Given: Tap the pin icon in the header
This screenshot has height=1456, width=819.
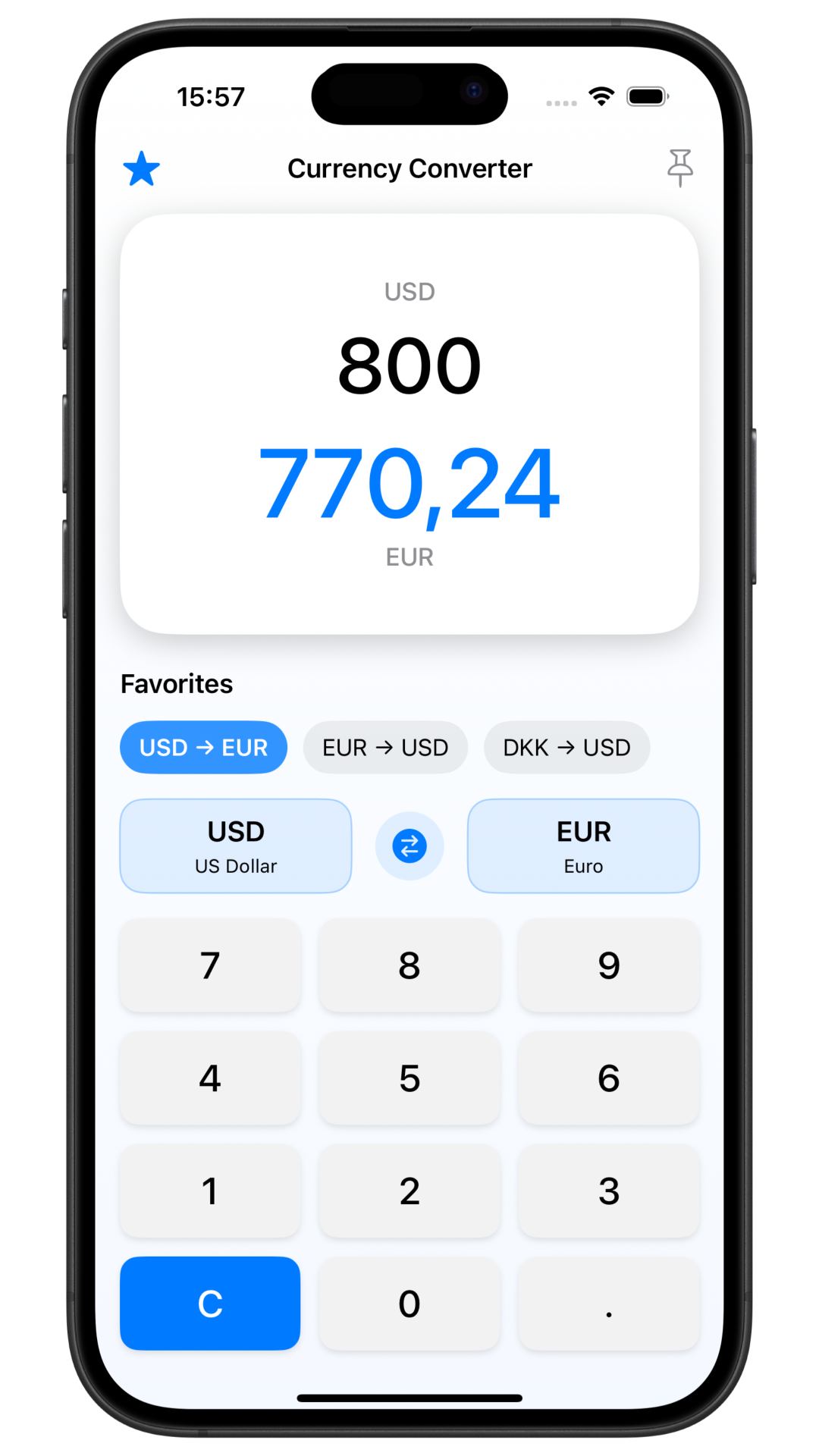Looking at the screenshot, I should point(679,168).
